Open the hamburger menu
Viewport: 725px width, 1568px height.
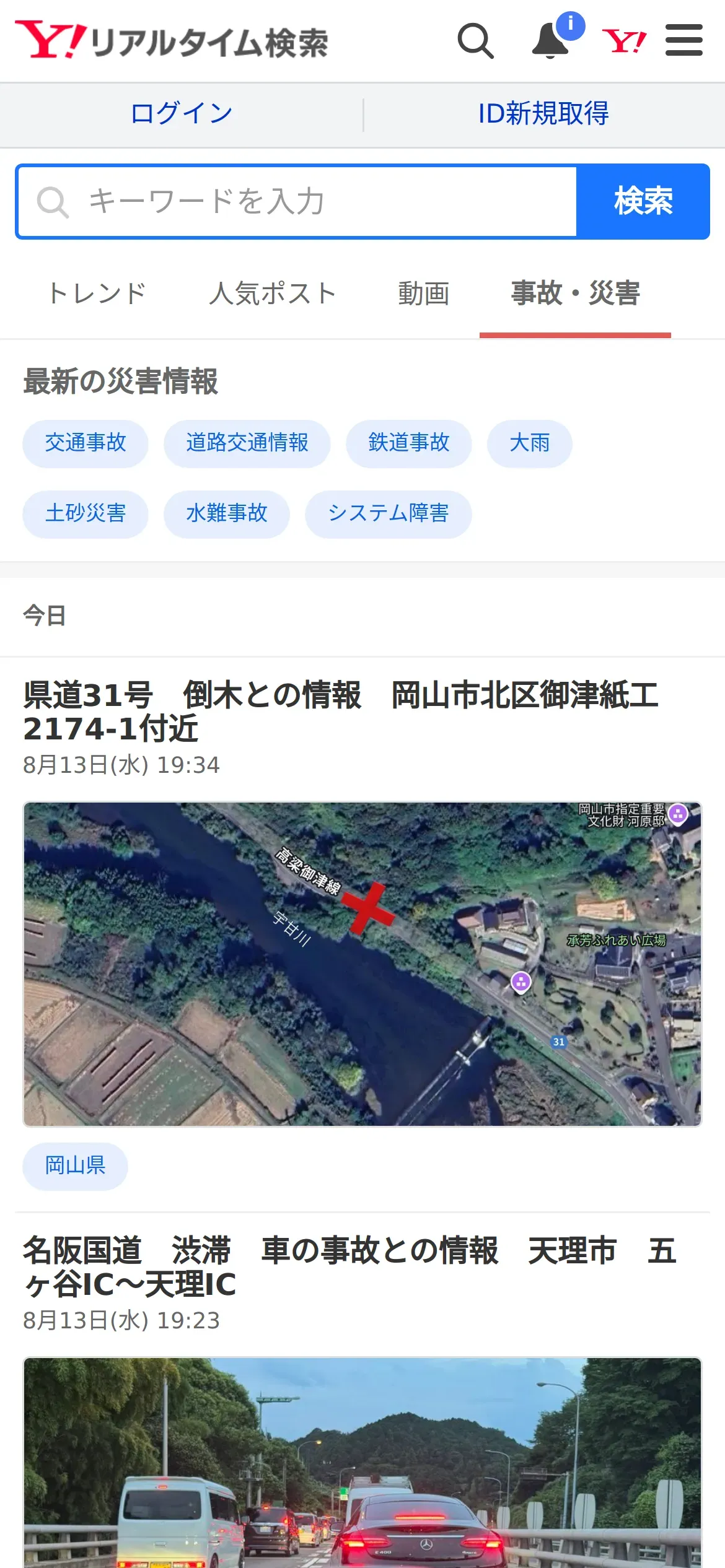(x=683, y=41)
